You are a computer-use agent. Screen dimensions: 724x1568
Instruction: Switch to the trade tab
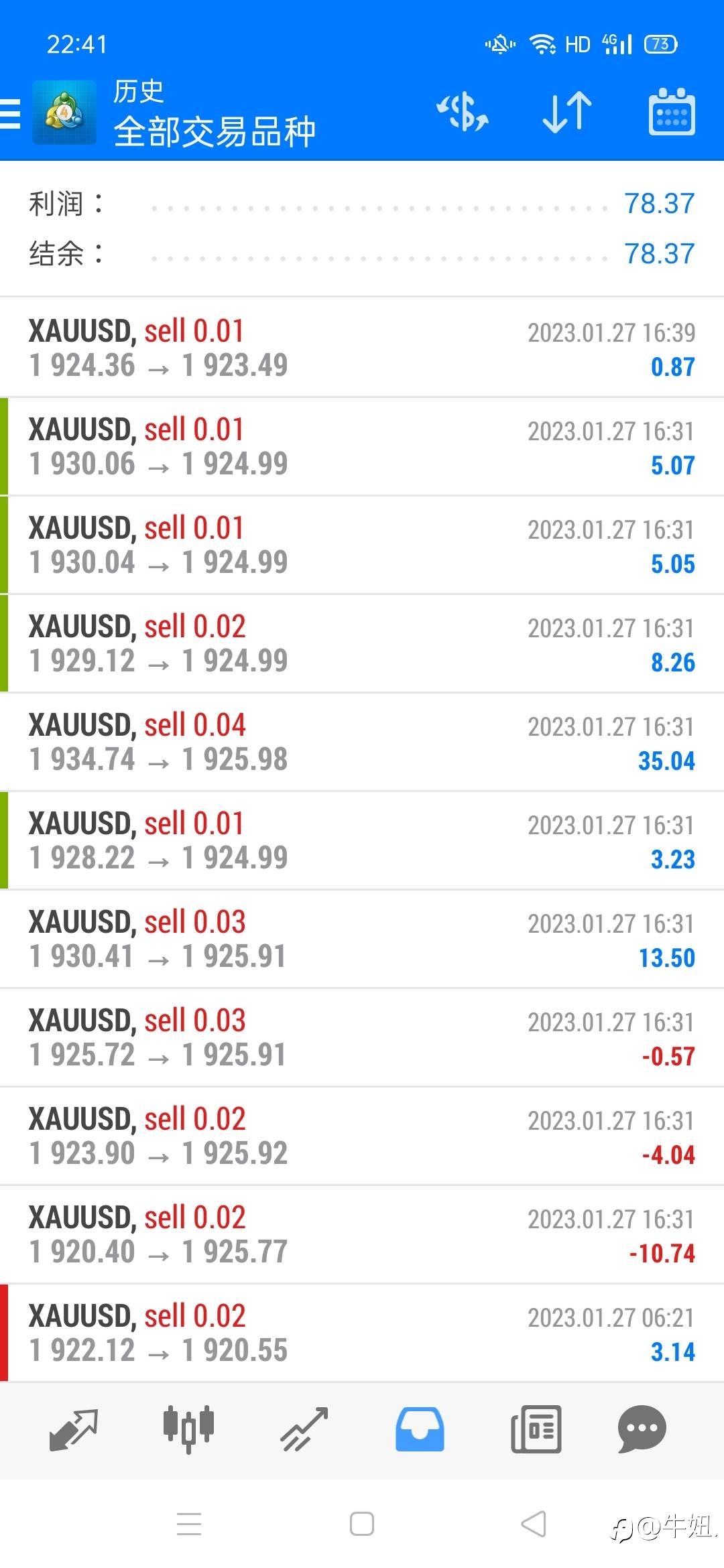click(x=304, y=1429)
